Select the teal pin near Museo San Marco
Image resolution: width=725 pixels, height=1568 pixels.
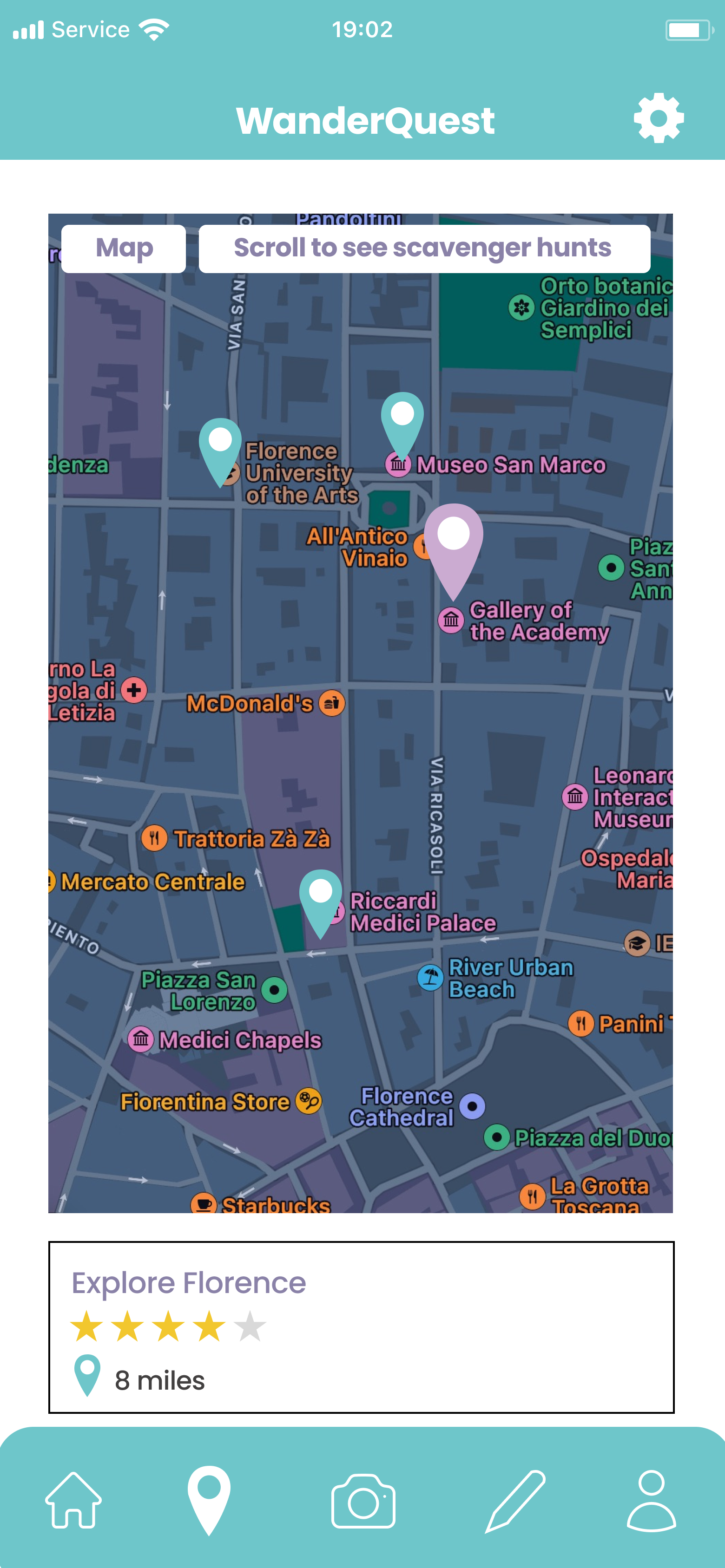402,426
